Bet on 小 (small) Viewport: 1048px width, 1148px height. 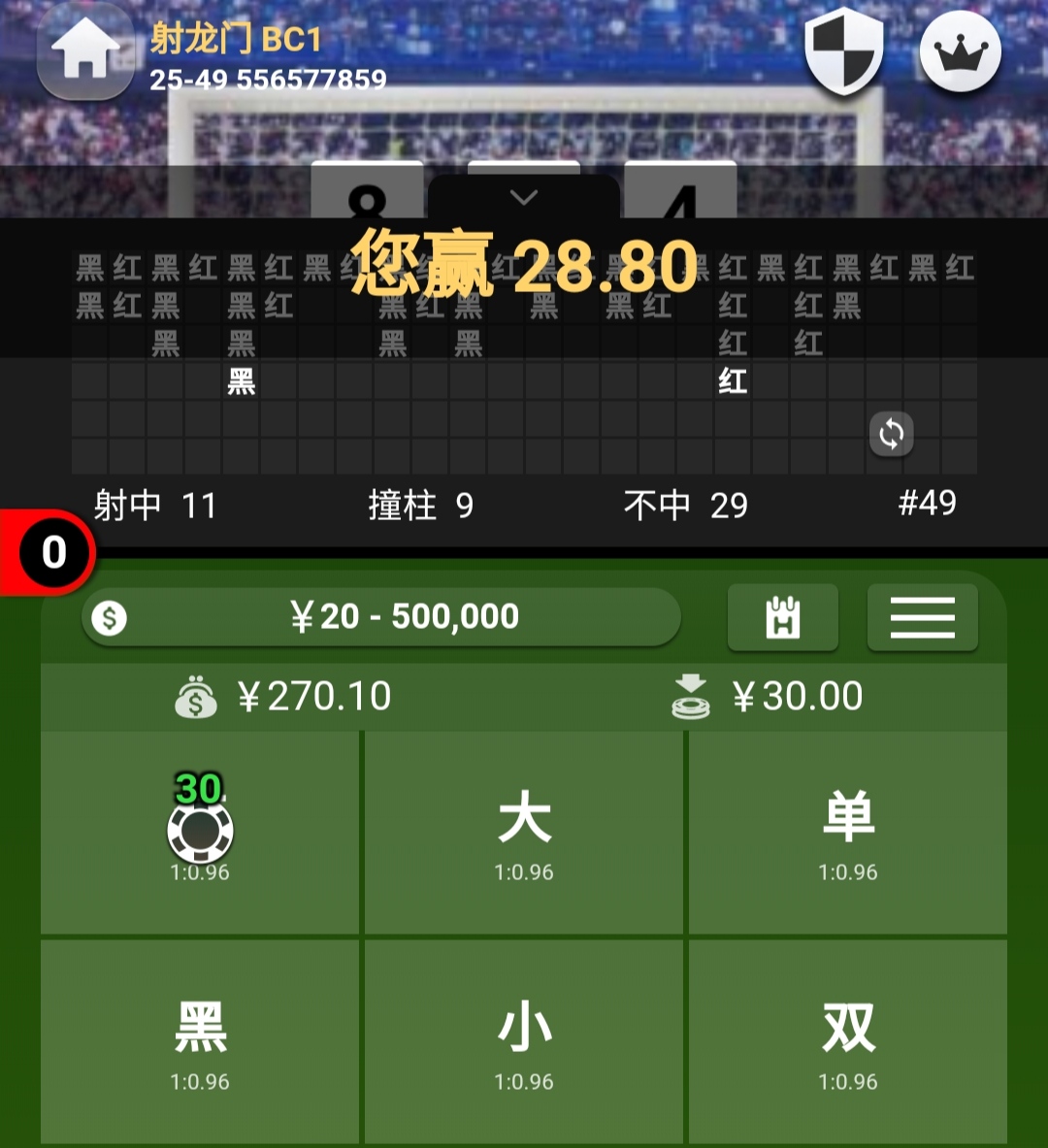(524, 1041)
